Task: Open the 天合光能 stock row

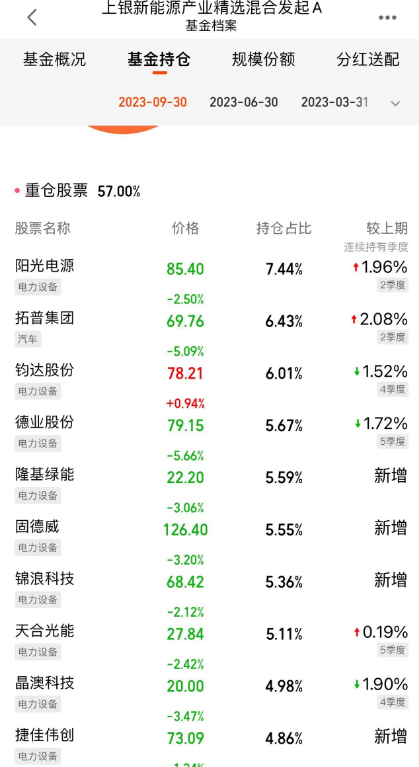Action: pos(209,642)
